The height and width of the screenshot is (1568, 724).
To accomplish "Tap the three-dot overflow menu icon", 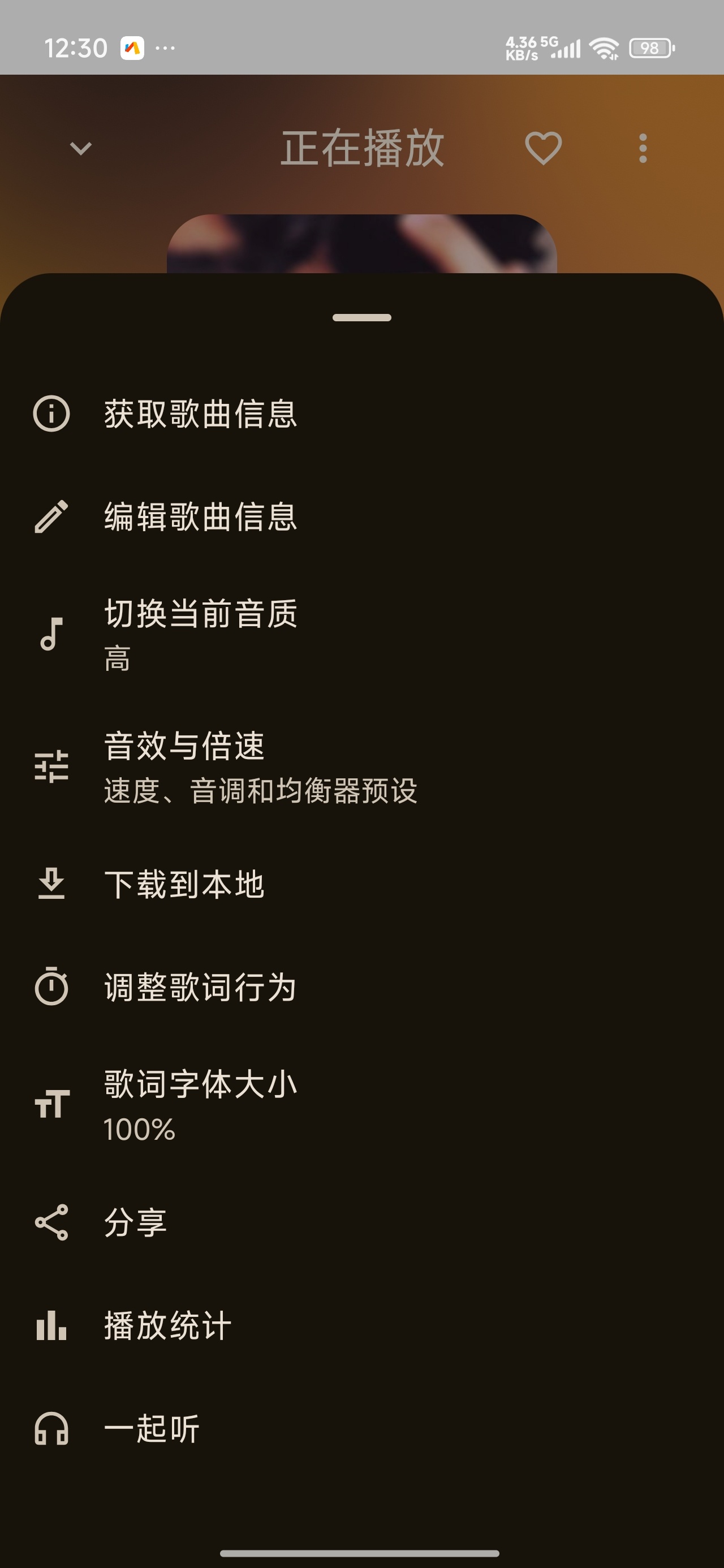I will coord(643,148).
